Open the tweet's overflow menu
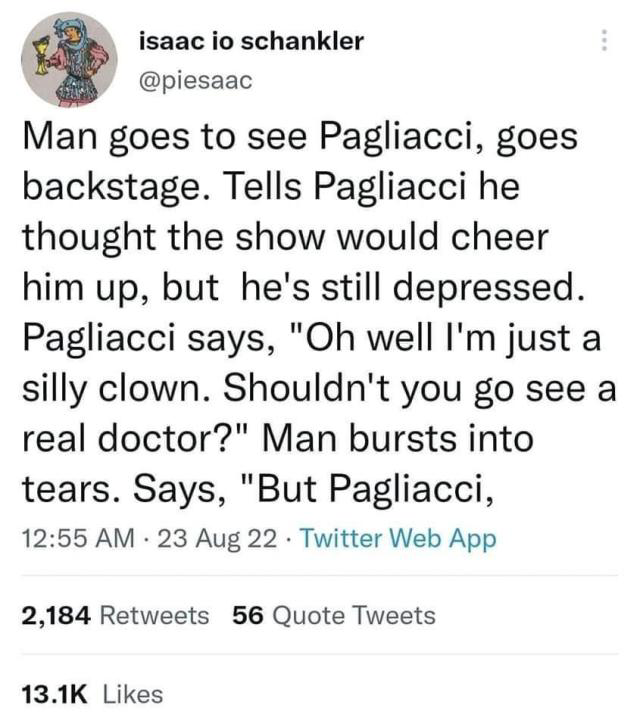The width and height of the screenshot is (640, 727). tap(602, 40)
